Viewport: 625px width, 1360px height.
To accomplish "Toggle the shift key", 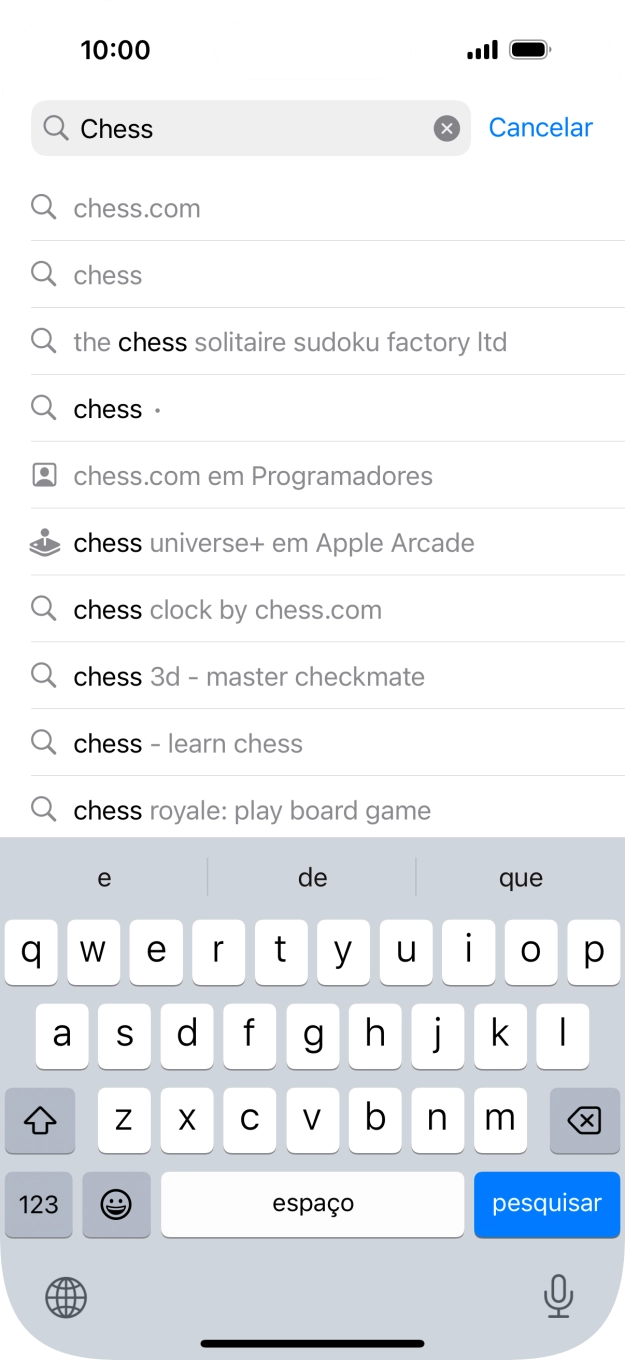I will pyautogui.click(x=40, y=1120).
